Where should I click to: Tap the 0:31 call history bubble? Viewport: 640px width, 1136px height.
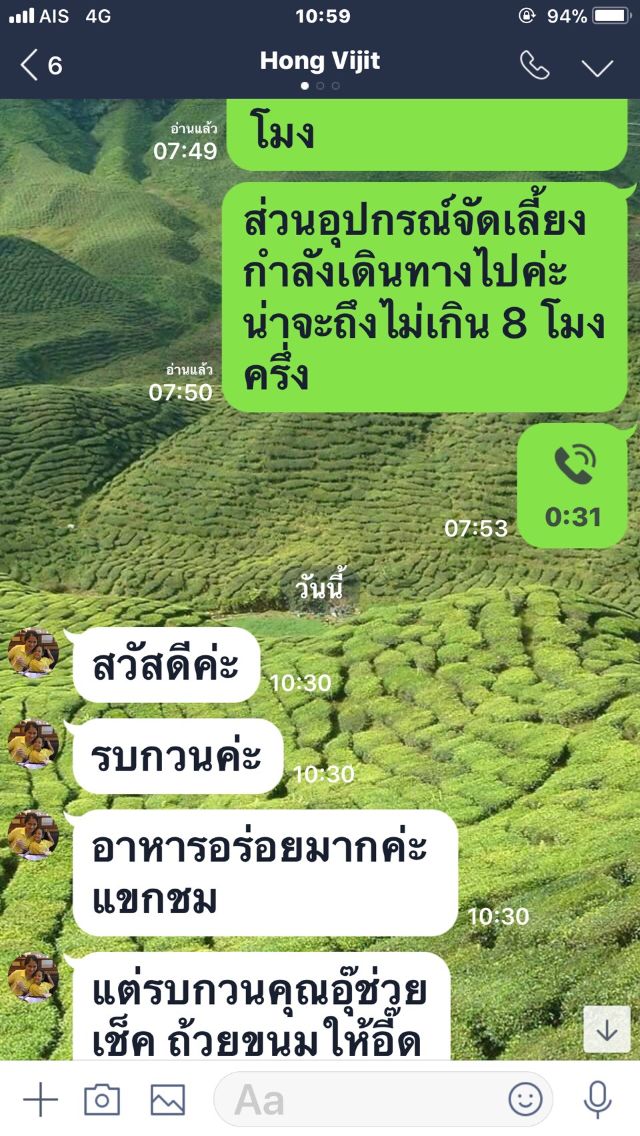pyautogui.click(x=573, y=485)
